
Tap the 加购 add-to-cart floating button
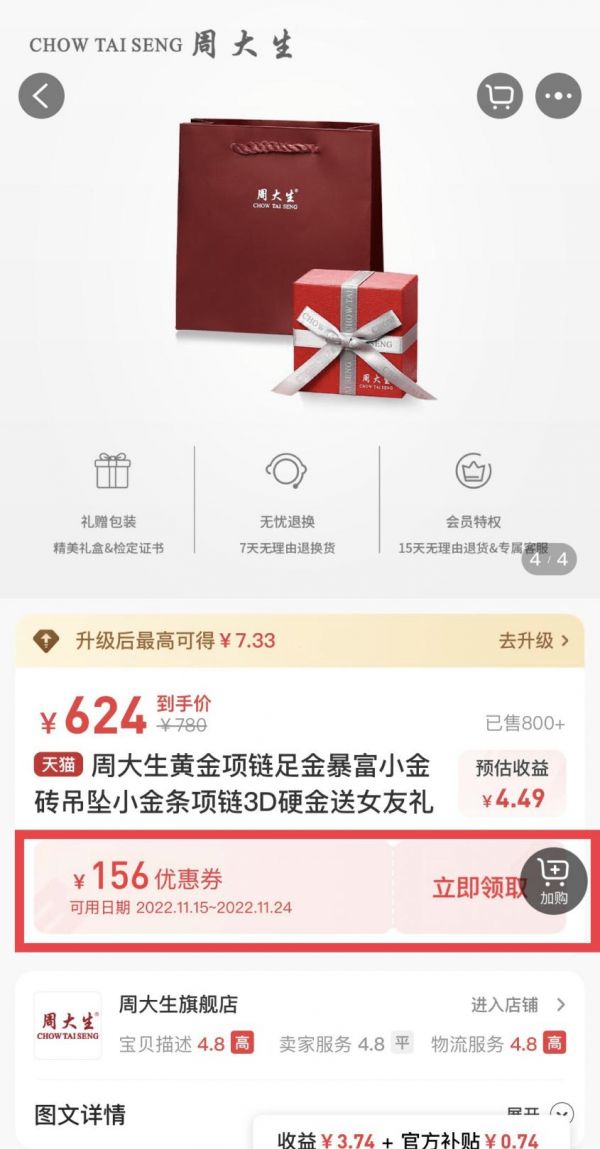coord(554,881)
